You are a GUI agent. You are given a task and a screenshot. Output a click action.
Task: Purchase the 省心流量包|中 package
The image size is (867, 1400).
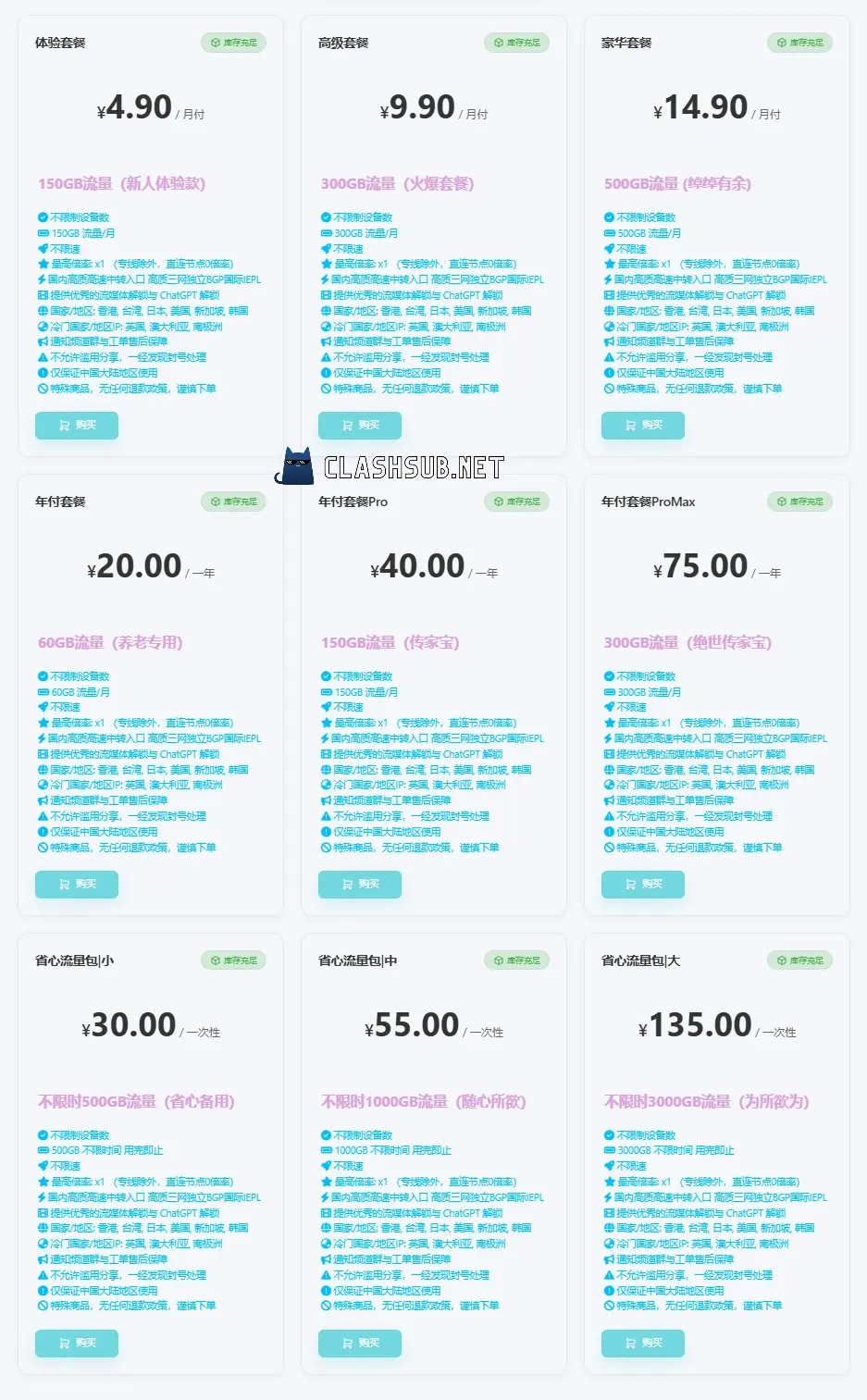coord(360,1344)
